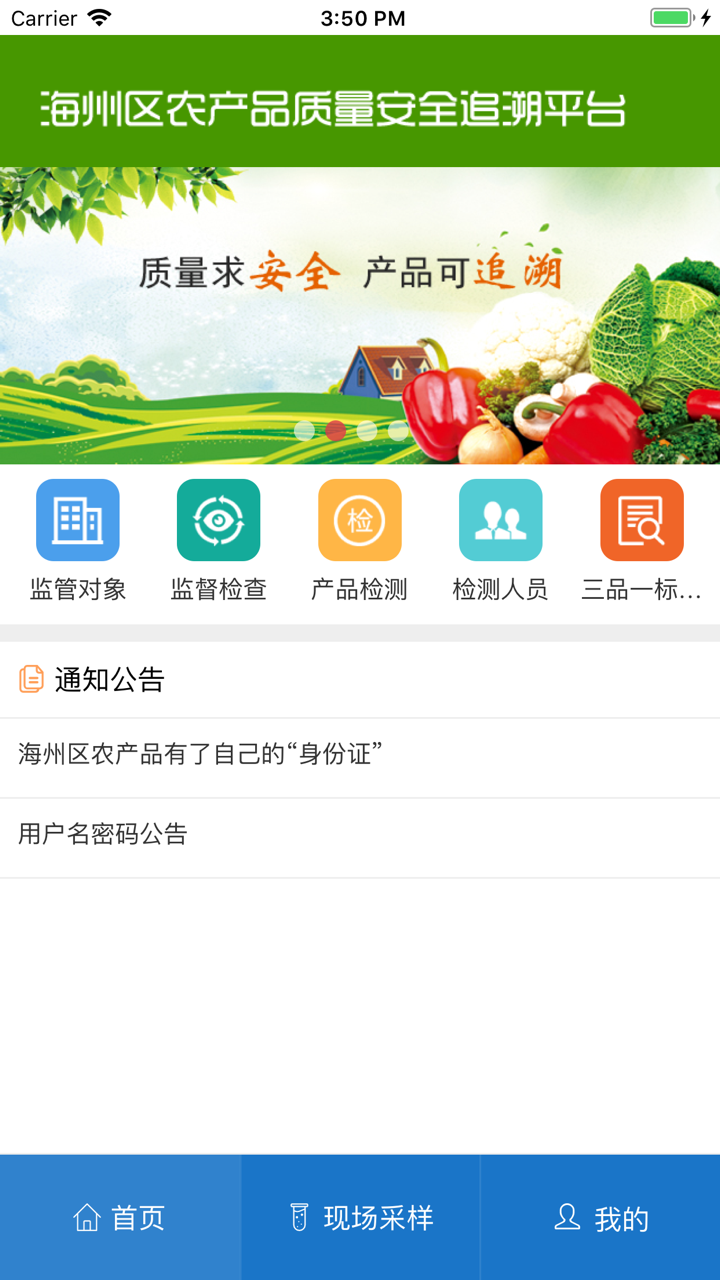Image resolution: width=720 pixels, height=1280 pixels.
Task: Open the 我的 profile tab
Action: click(x=600, y=1216)
